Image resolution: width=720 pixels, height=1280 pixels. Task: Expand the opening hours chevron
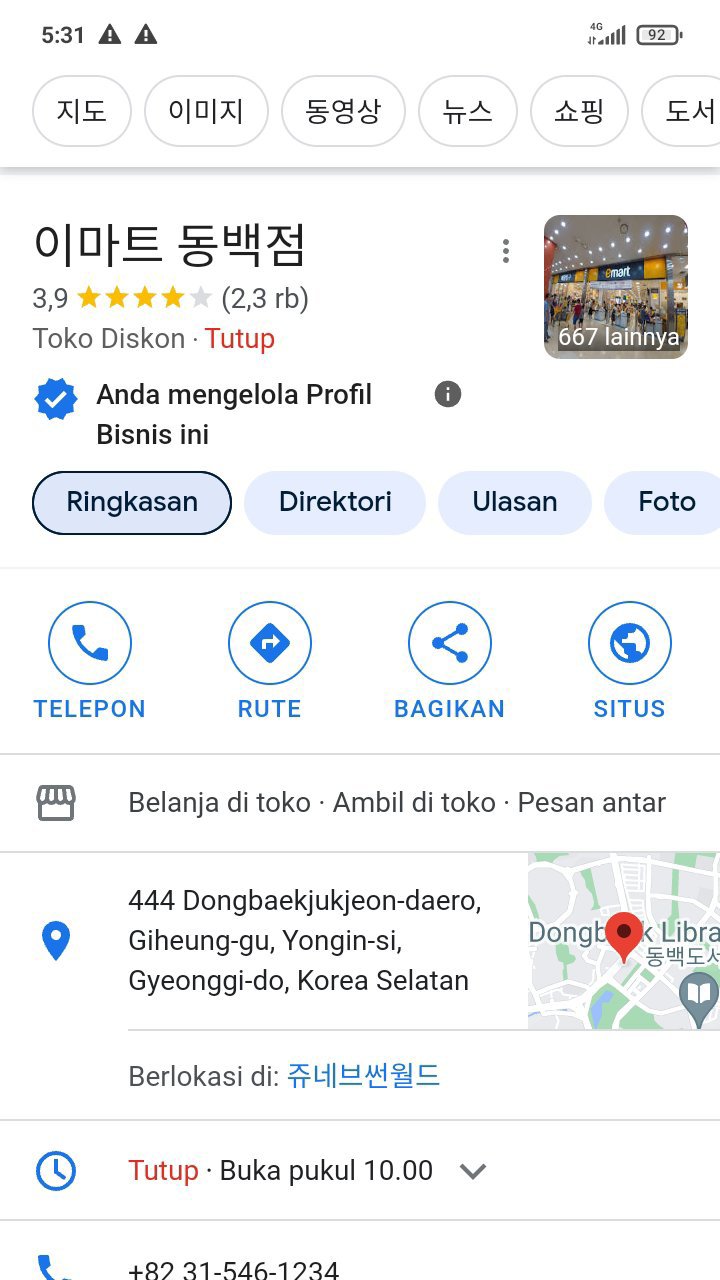(472, 1171)
